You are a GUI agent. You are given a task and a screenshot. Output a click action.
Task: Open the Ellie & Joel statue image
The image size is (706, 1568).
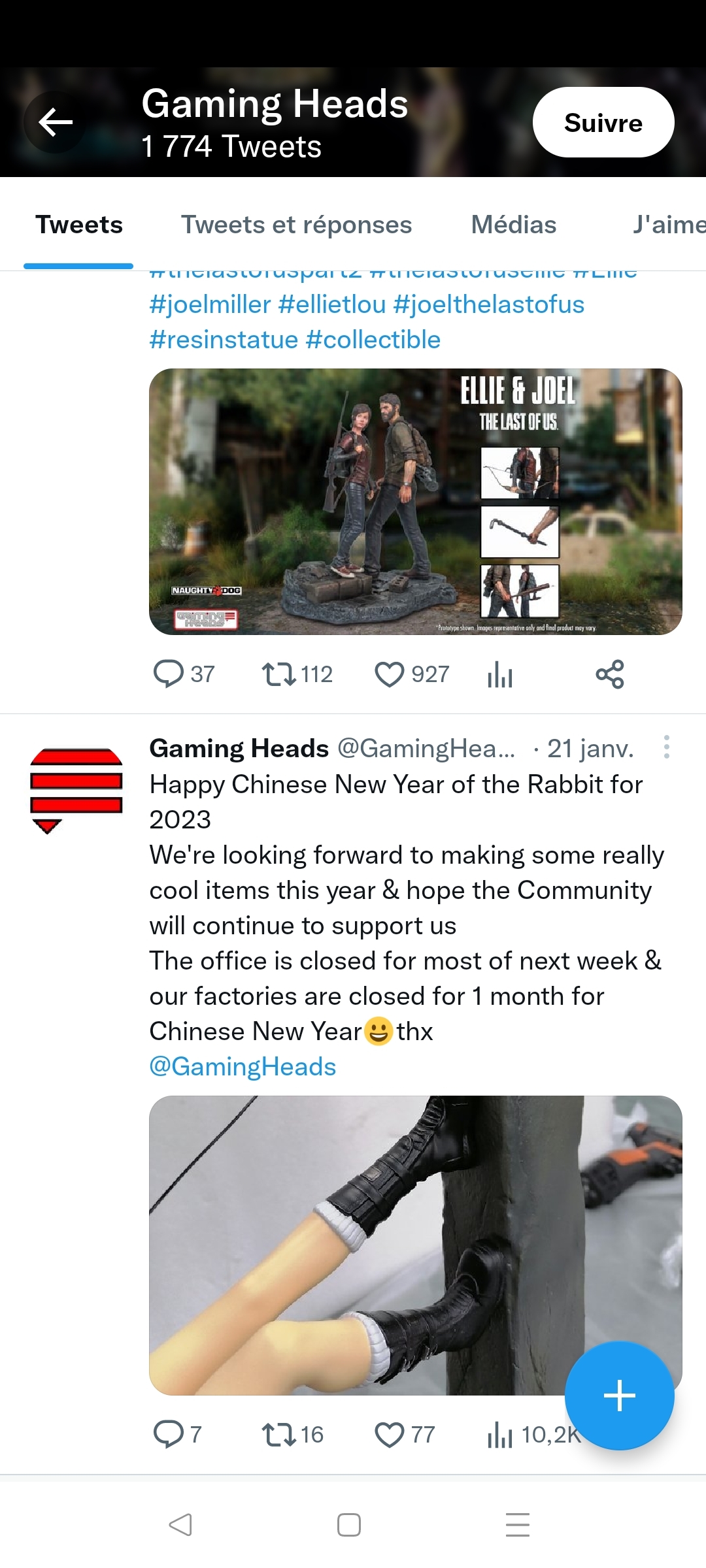(x=415, y=502)
